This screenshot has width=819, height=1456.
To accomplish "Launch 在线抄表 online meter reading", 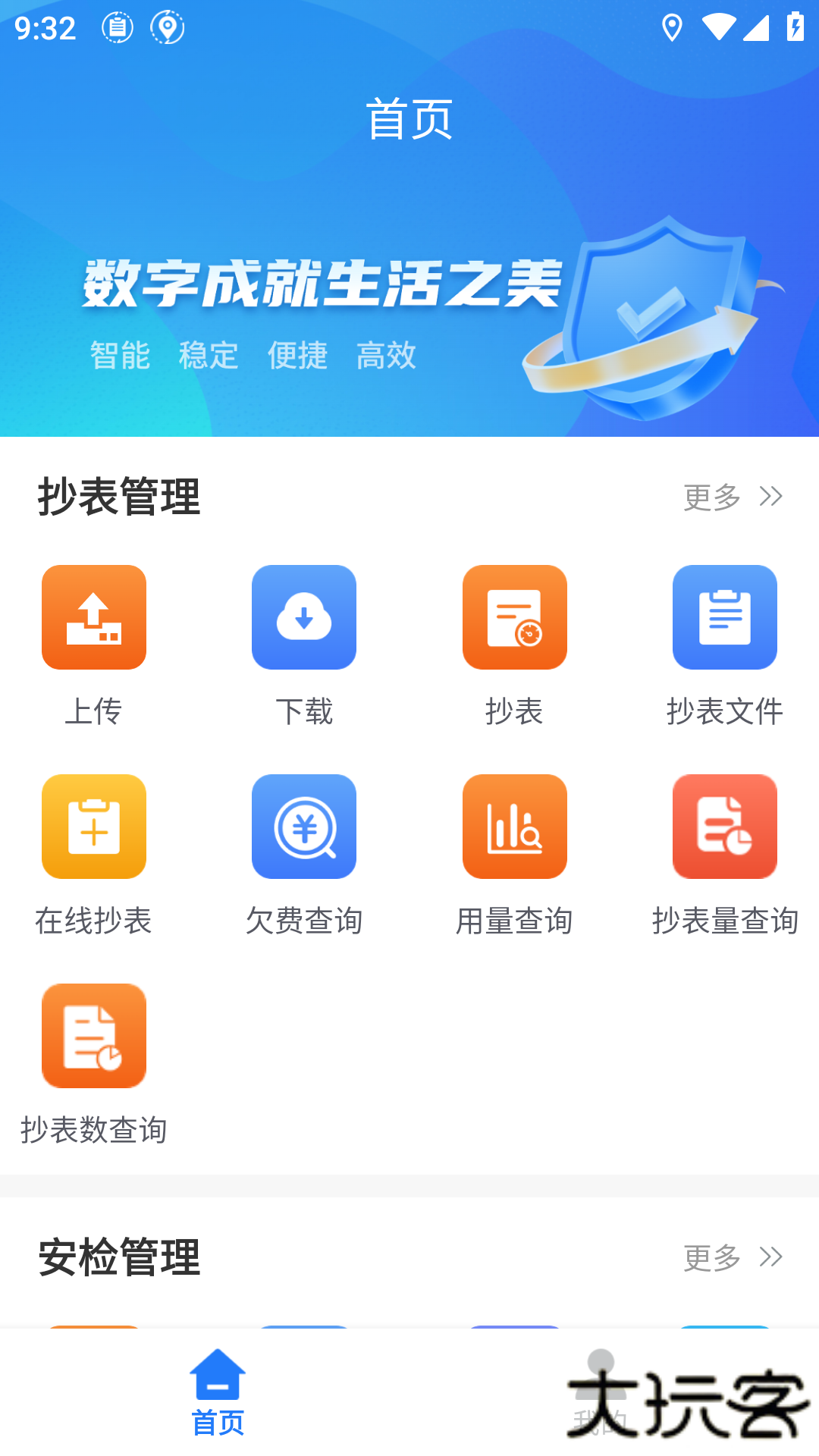I will coord(93,827).
